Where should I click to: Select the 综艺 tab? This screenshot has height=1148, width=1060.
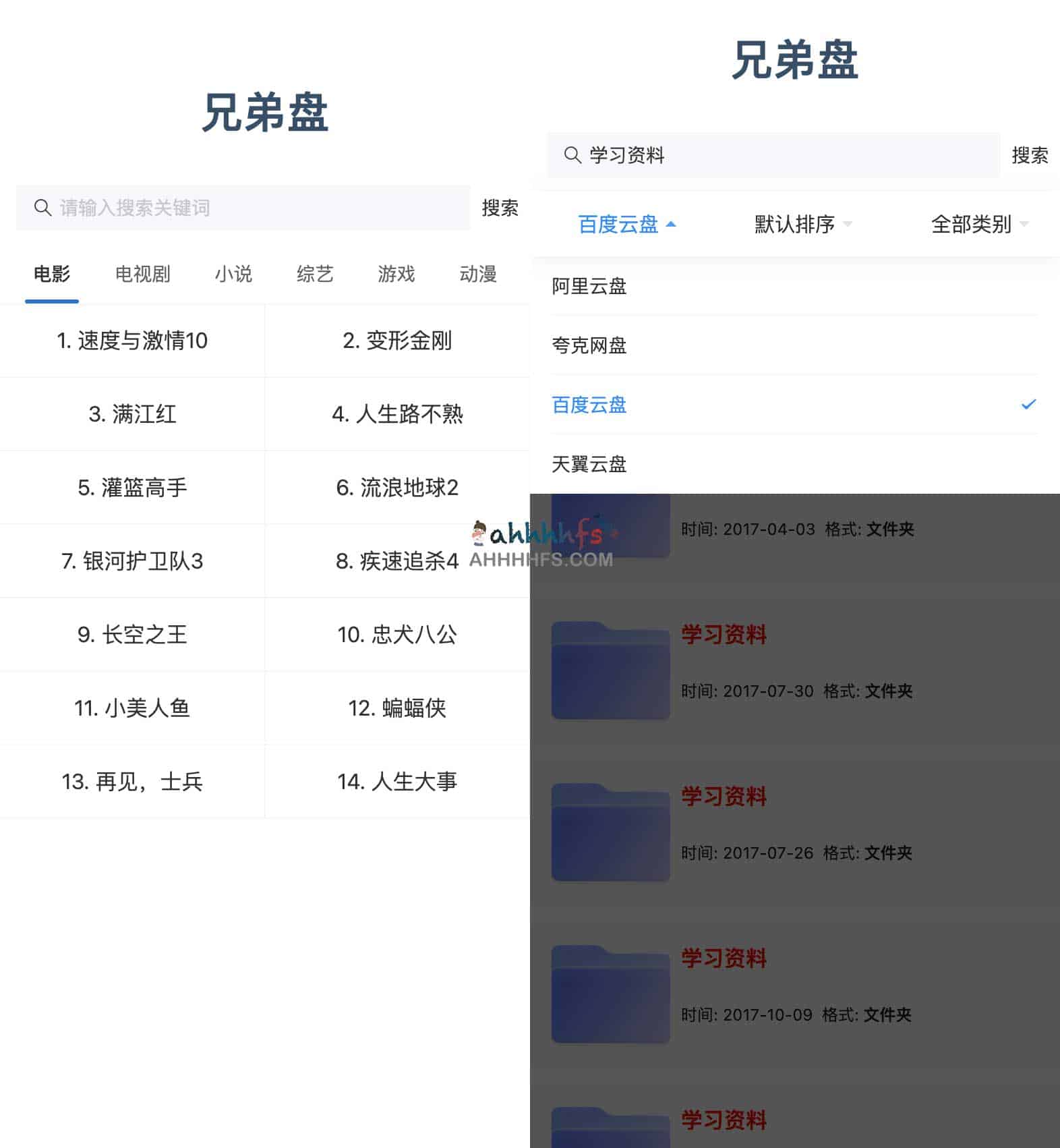[x=315, y=274]
